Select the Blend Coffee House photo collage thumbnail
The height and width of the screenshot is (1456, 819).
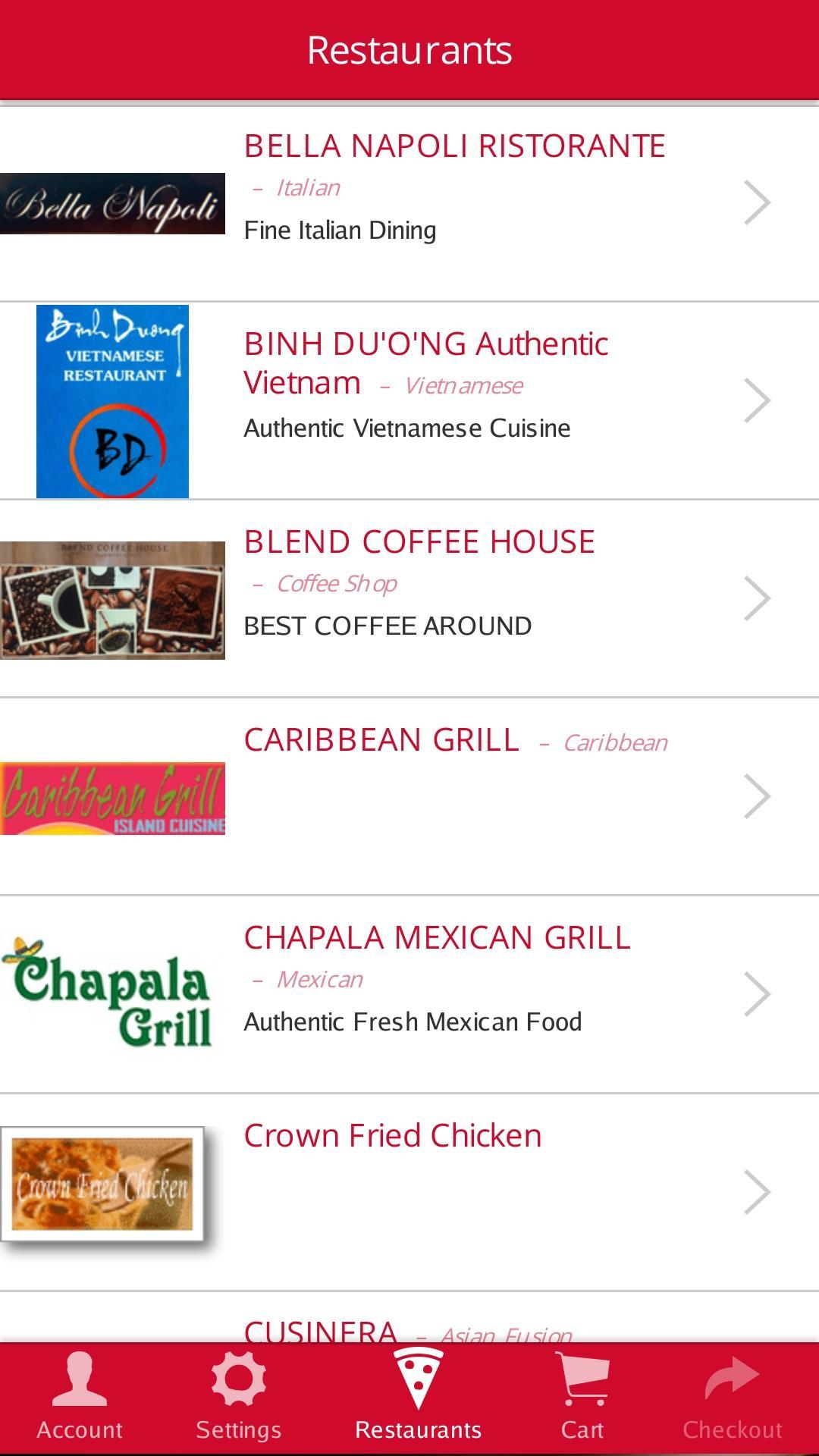tap(112, 598)
